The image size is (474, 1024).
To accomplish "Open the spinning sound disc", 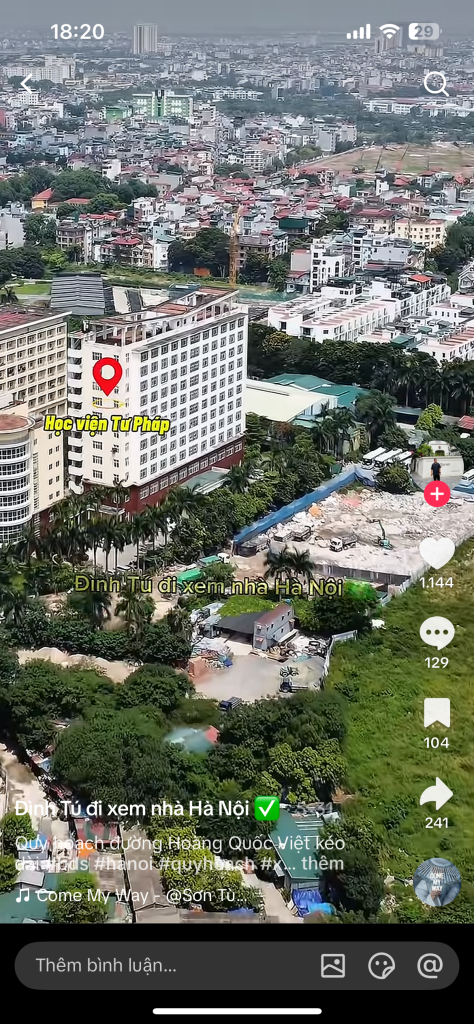I will click(437, 882).
